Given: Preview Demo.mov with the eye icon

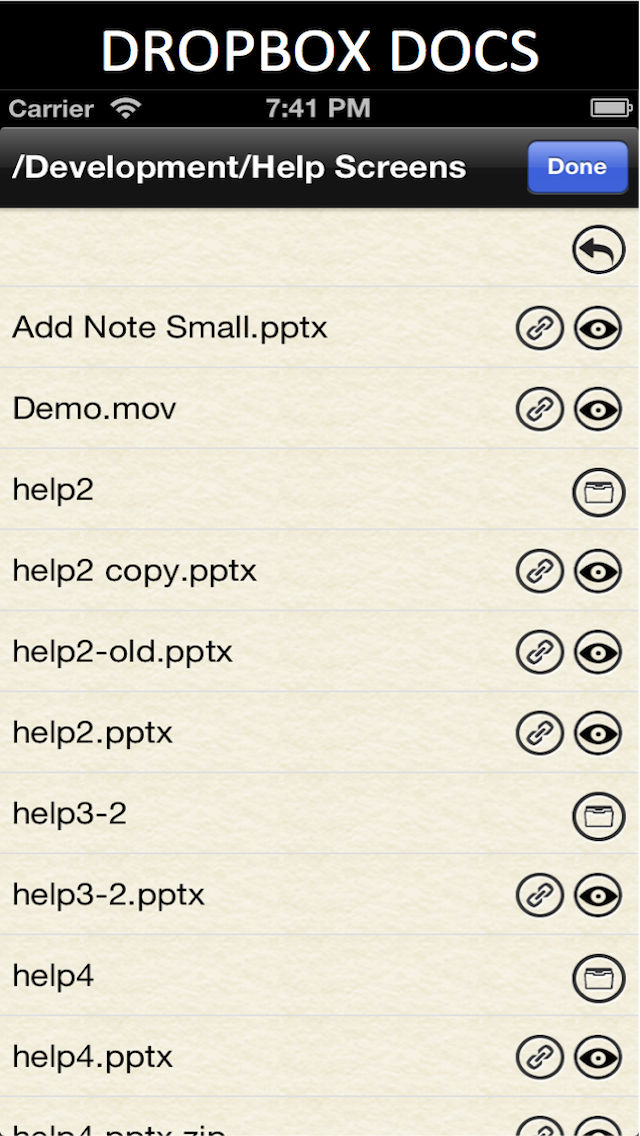Looking at the screenshot, I should pos(598,409).
